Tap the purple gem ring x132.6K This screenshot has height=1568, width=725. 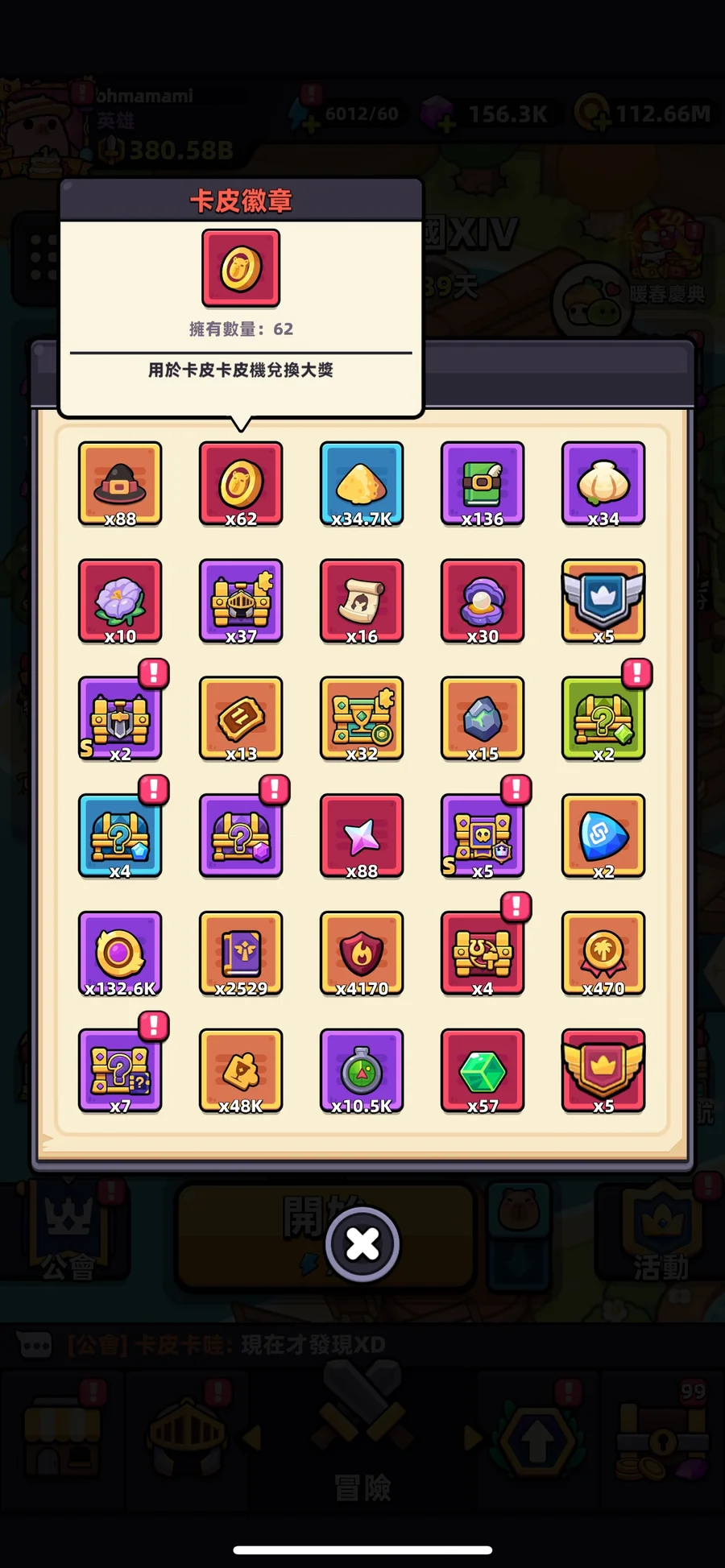tap(120, 954)
